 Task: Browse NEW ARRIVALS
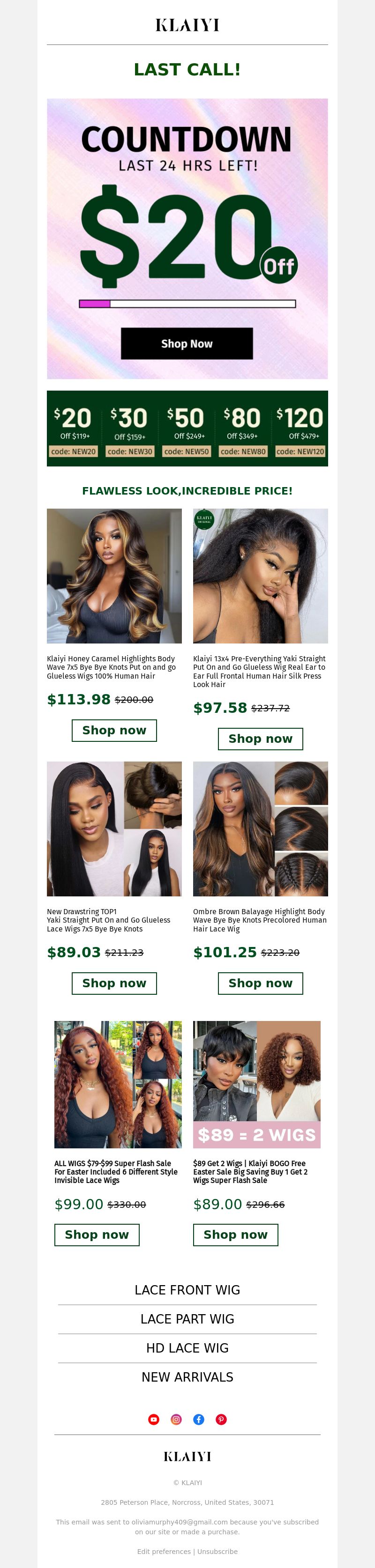tap(187, 1376)
